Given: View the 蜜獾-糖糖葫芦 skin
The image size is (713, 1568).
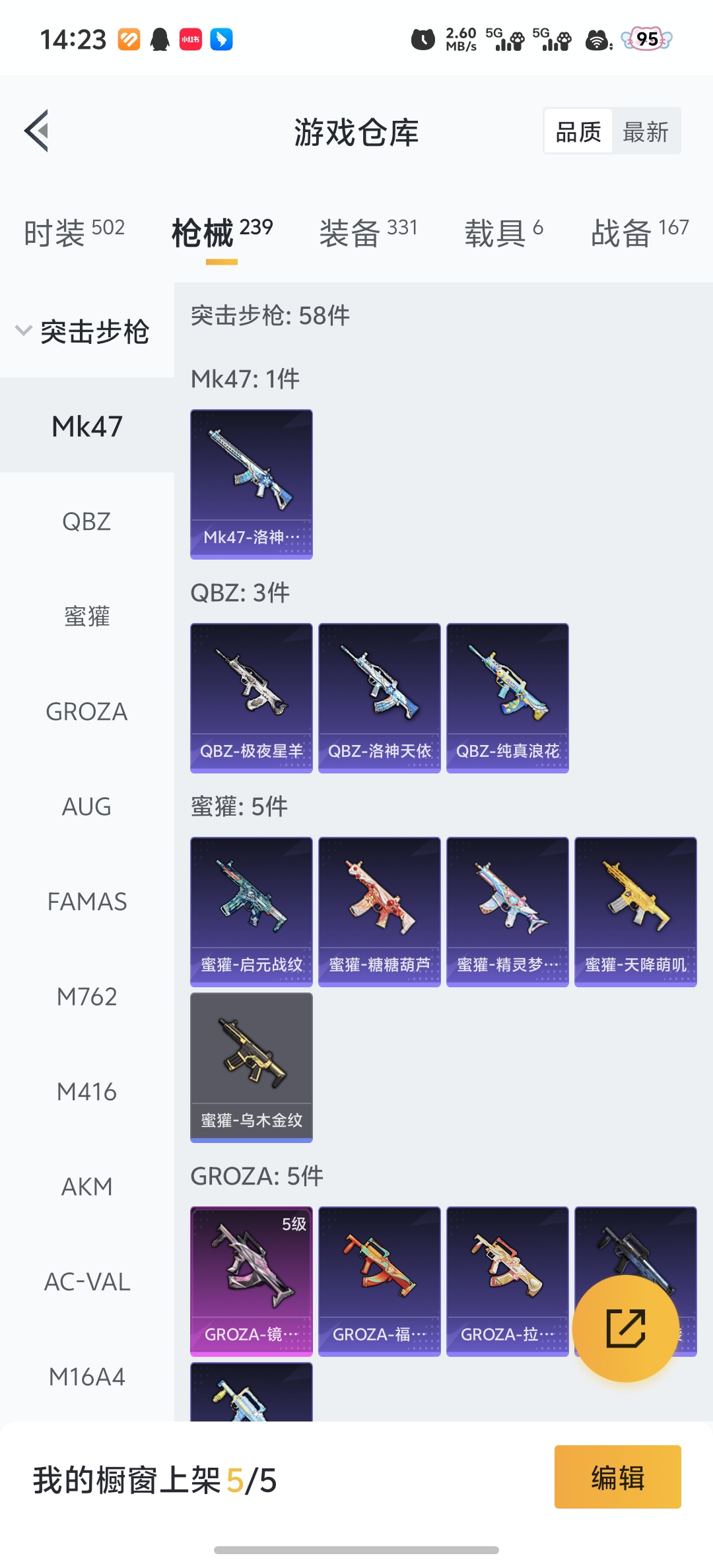Looking at the screenshot, I should click(380, 911).
